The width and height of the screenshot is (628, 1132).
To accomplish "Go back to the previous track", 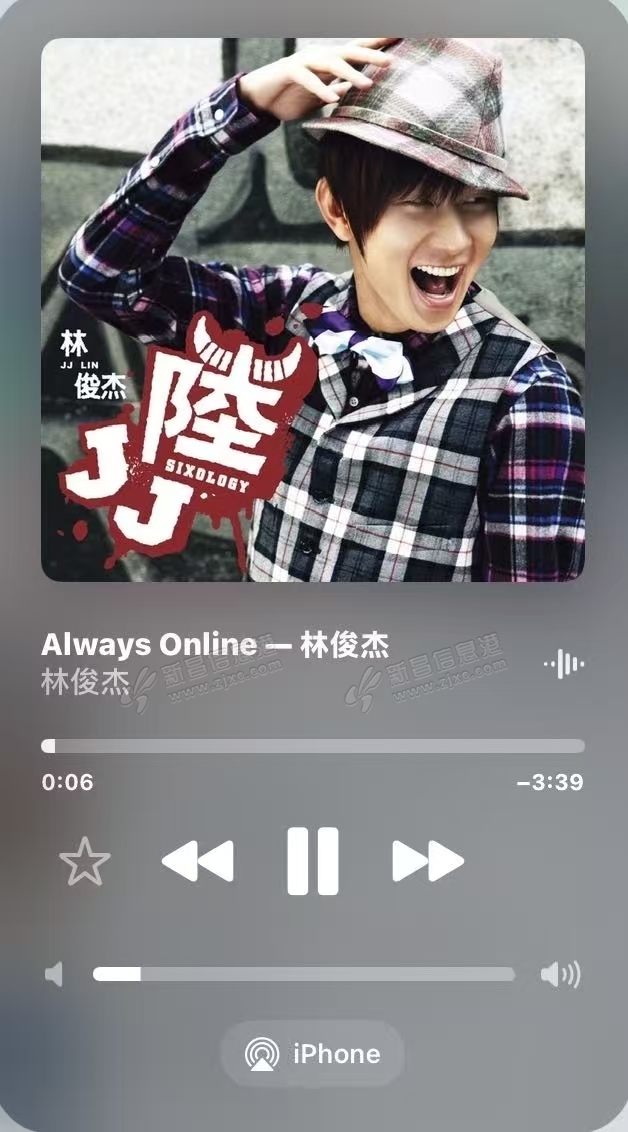I will (198, 861).
